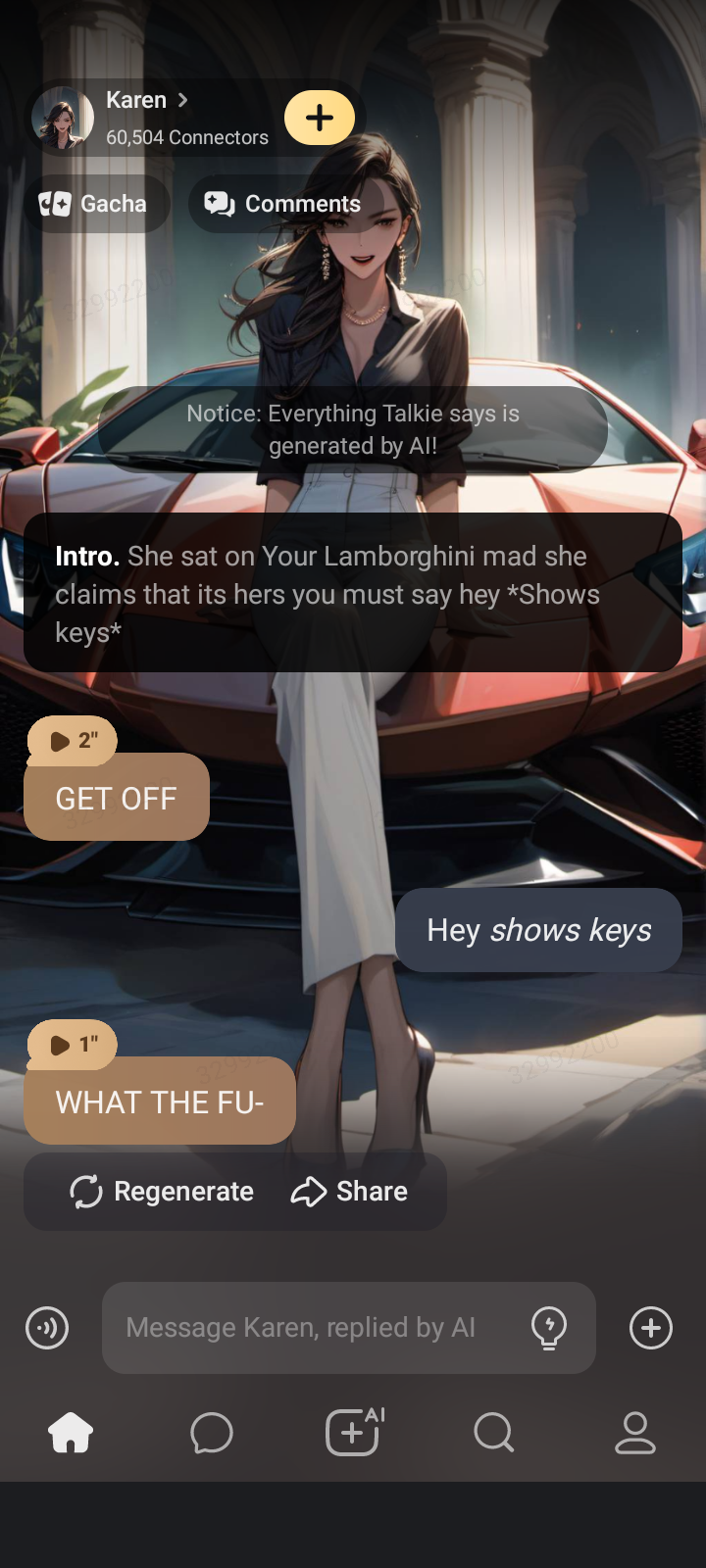
Task: Open the Gacha feature
Action: [x=94, y=204]
